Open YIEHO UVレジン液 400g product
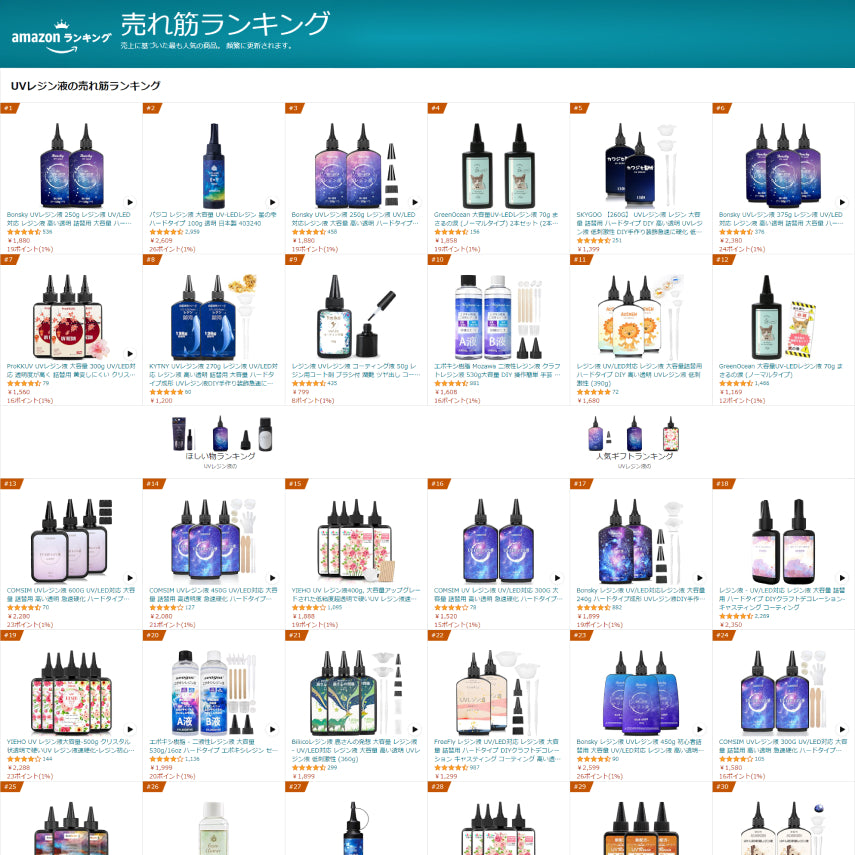The width and height of the screenshot is (855, 855). [355, 540]
